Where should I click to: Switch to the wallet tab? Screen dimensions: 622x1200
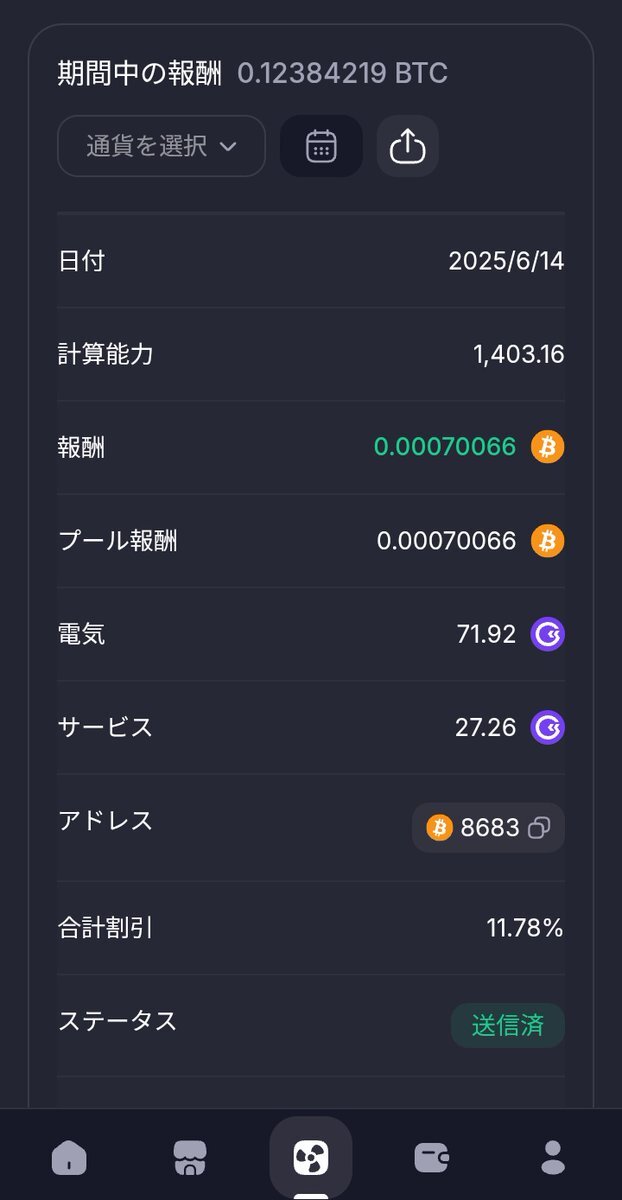(x=432, y=1158)
